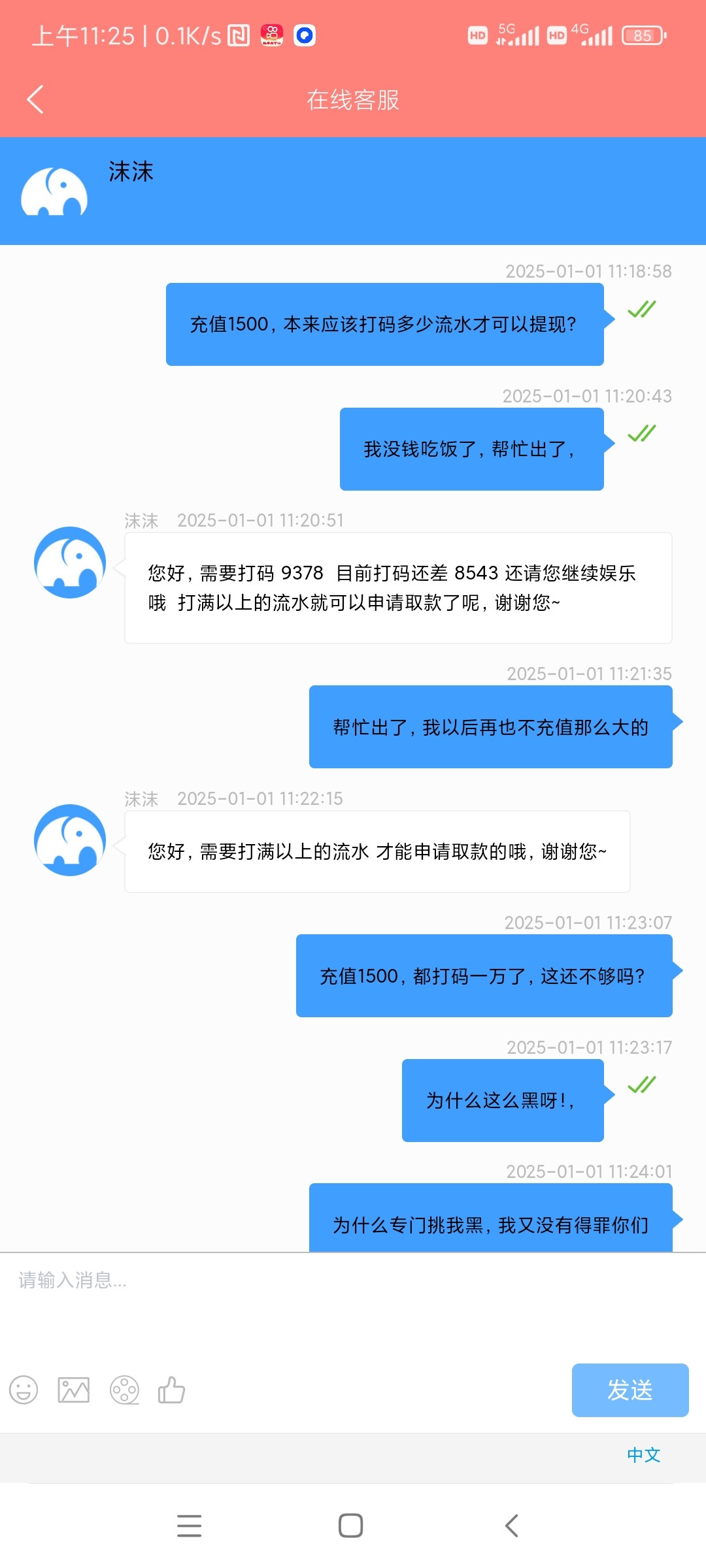Image resolution: width=706 pixels, height=1568 pixels.
Task: Tap the Android home circle button
Action: [351, 1525]
